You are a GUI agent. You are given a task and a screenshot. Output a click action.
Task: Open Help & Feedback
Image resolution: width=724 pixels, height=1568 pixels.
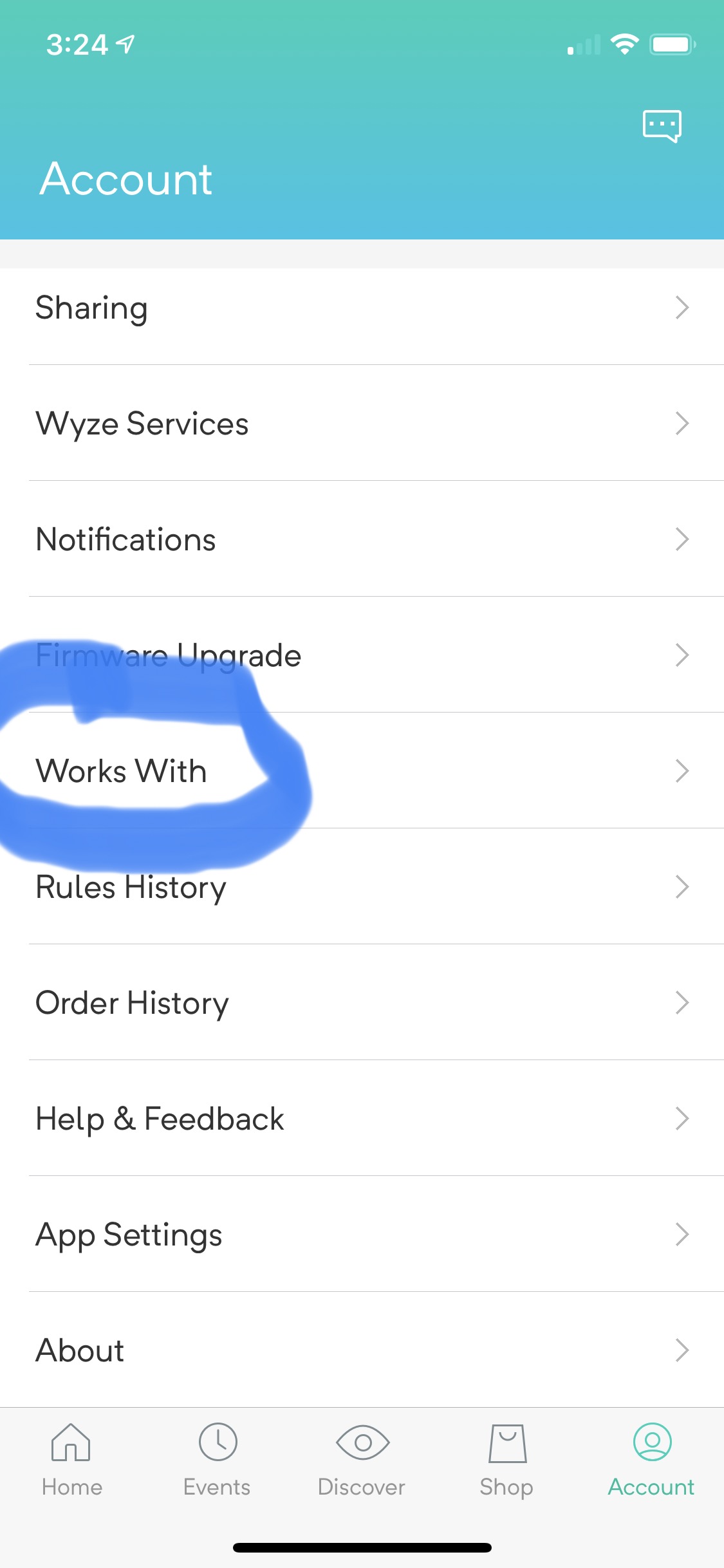(362, 1119)
